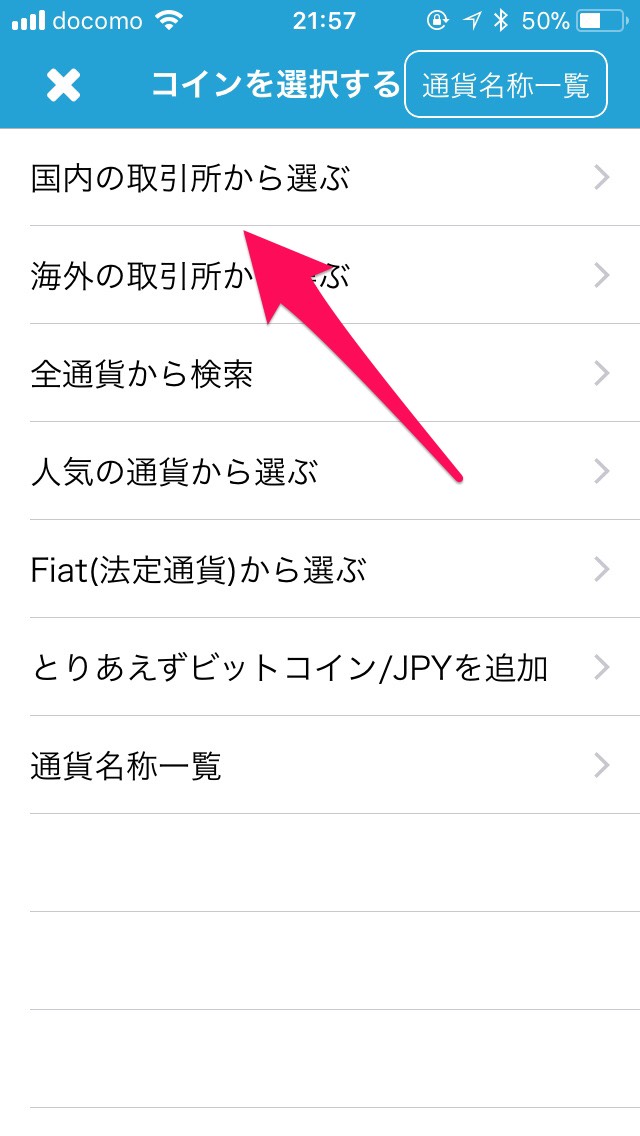The height and width of the screenshot is (1136, 640).
Task: Tap とりあえずビットコイン/JPYを追加
Action: [x=320, y=667]
